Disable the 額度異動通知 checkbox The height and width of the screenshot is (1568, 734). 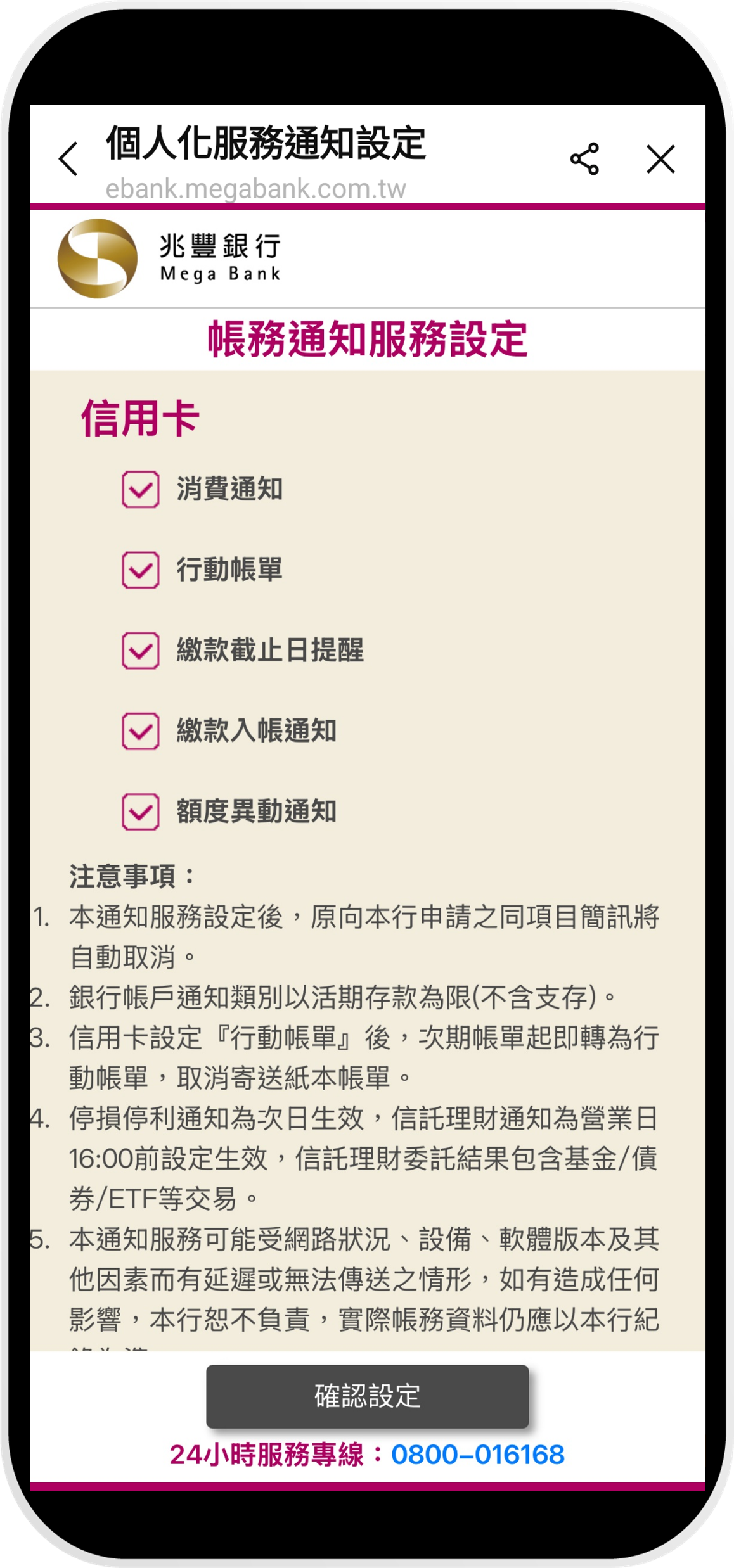(141, 811)
